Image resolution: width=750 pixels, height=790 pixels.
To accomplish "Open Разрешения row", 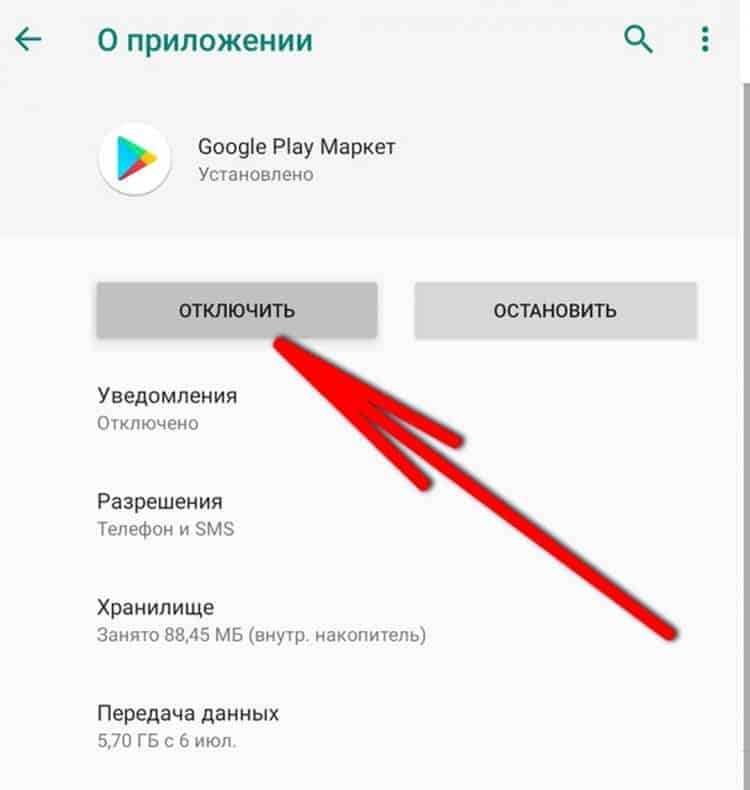I will (165, 514).
